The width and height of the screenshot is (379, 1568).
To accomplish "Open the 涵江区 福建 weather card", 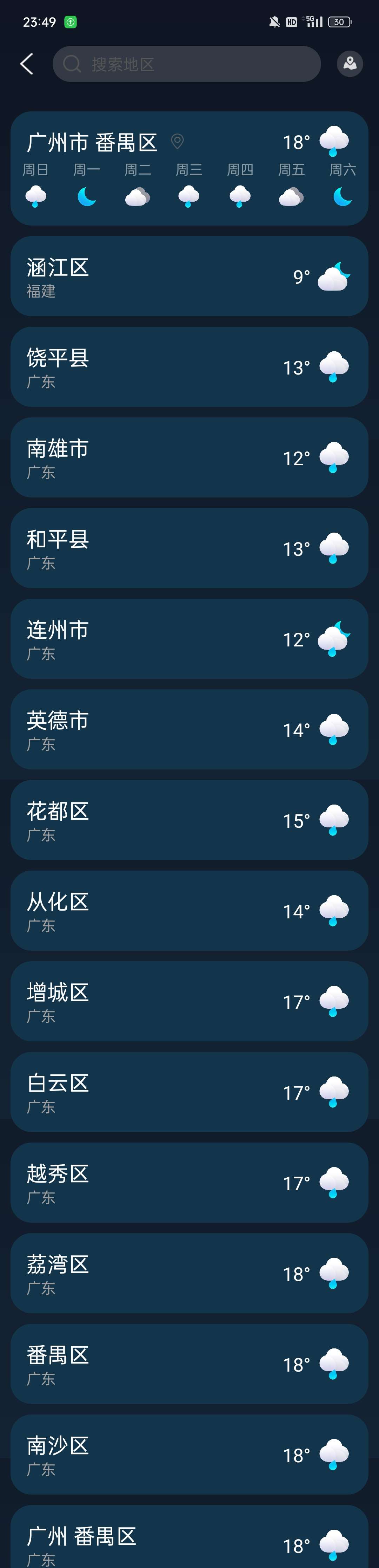I will pos(189,276).
